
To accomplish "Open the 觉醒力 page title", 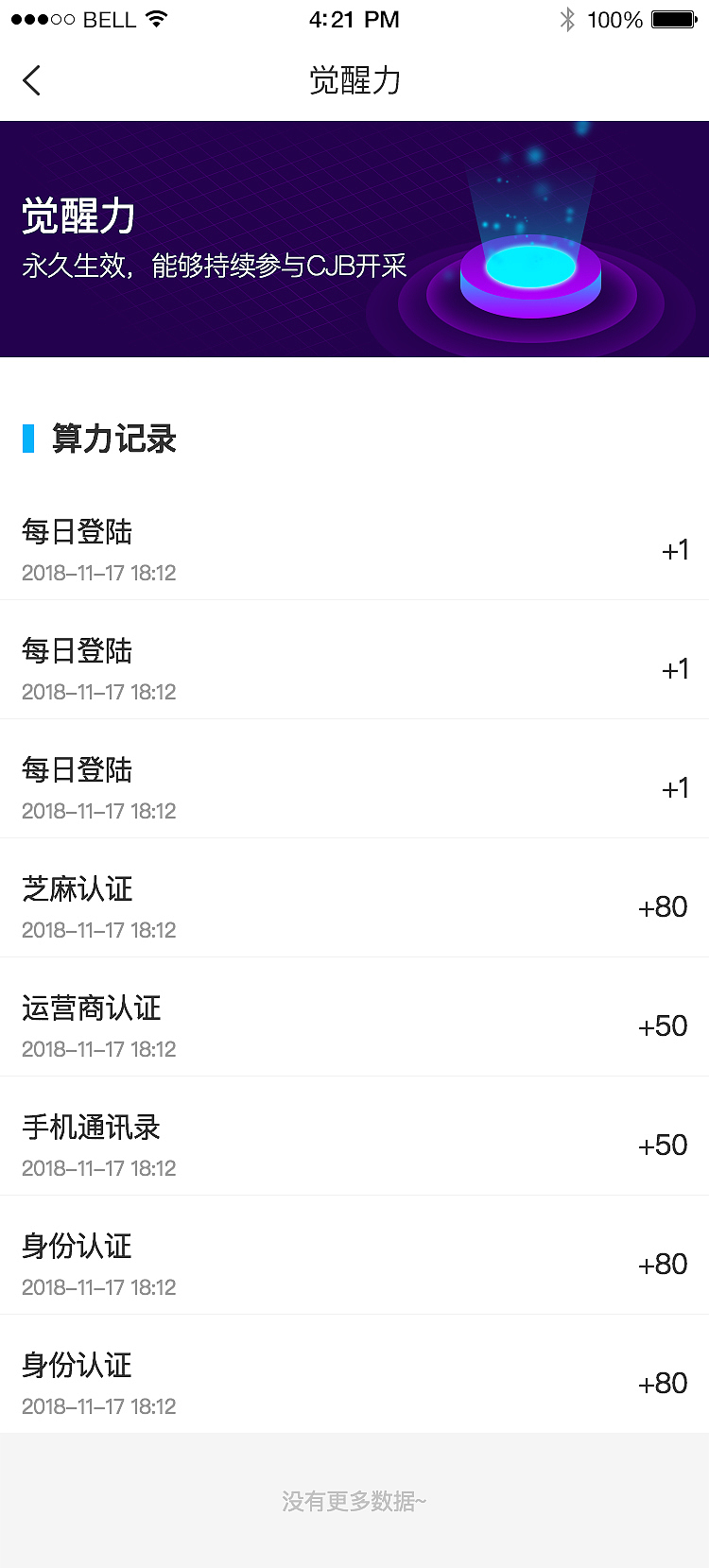I will 354,80.
